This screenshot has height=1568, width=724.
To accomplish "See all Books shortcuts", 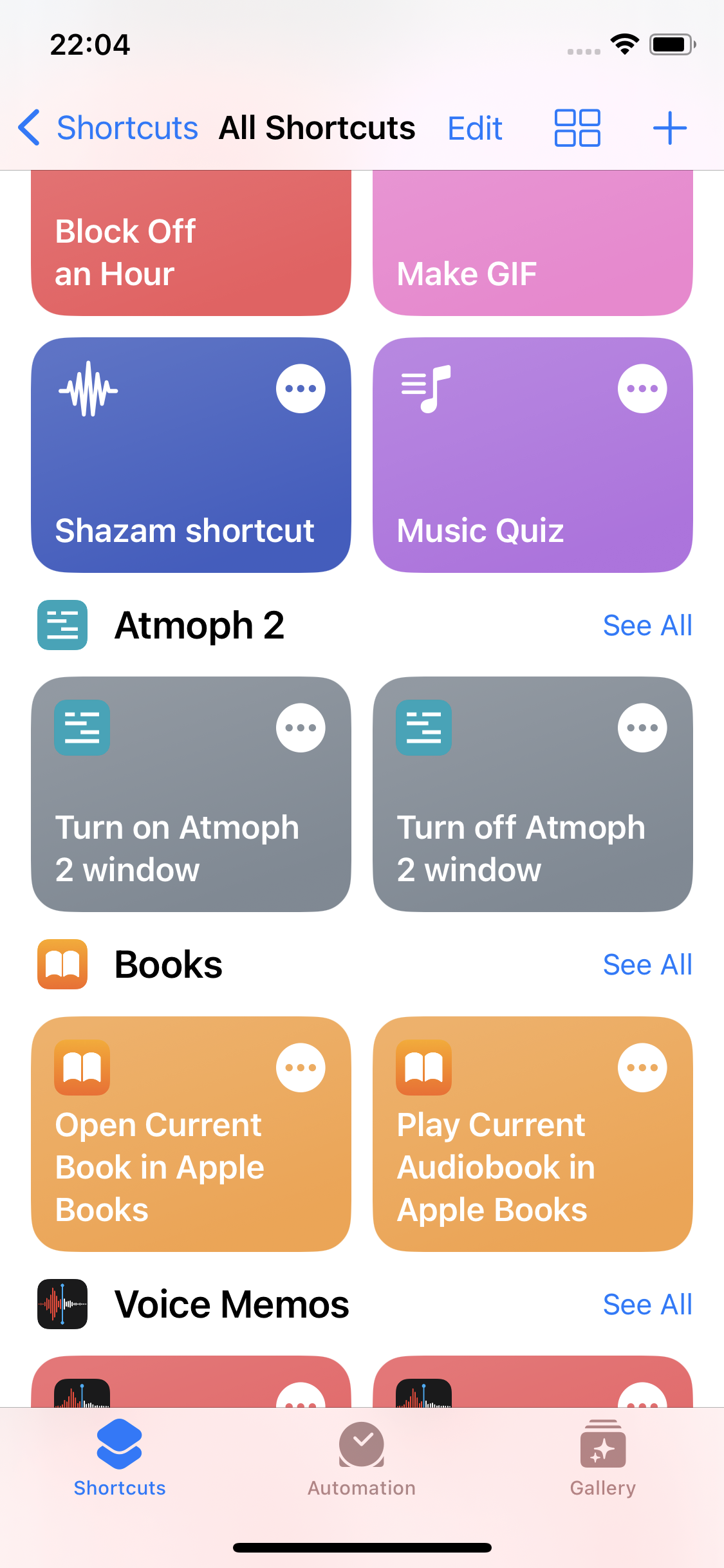I will (647, 964).
